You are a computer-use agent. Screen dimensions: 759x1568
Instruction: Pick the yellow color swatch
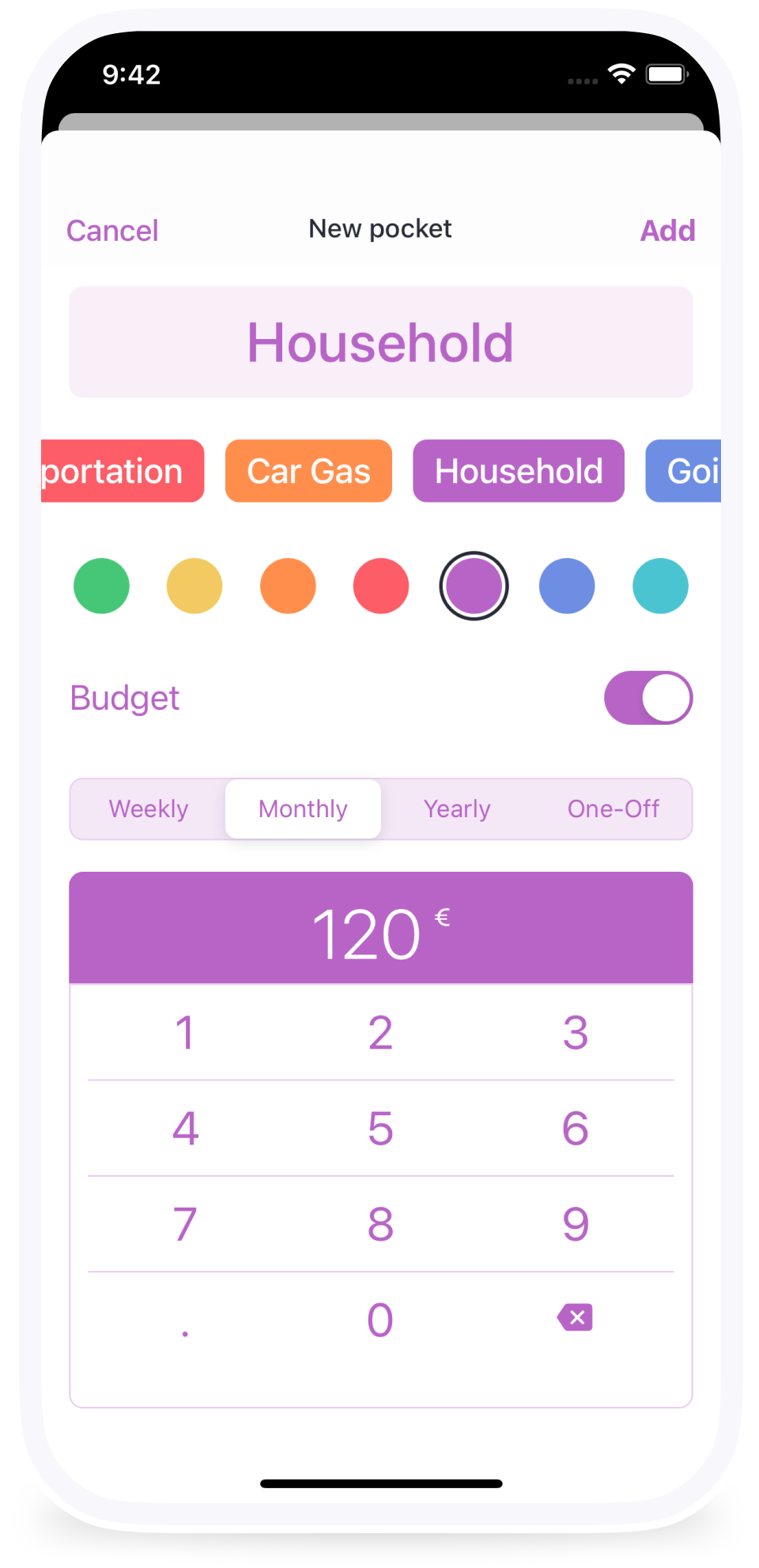(194, 586)
